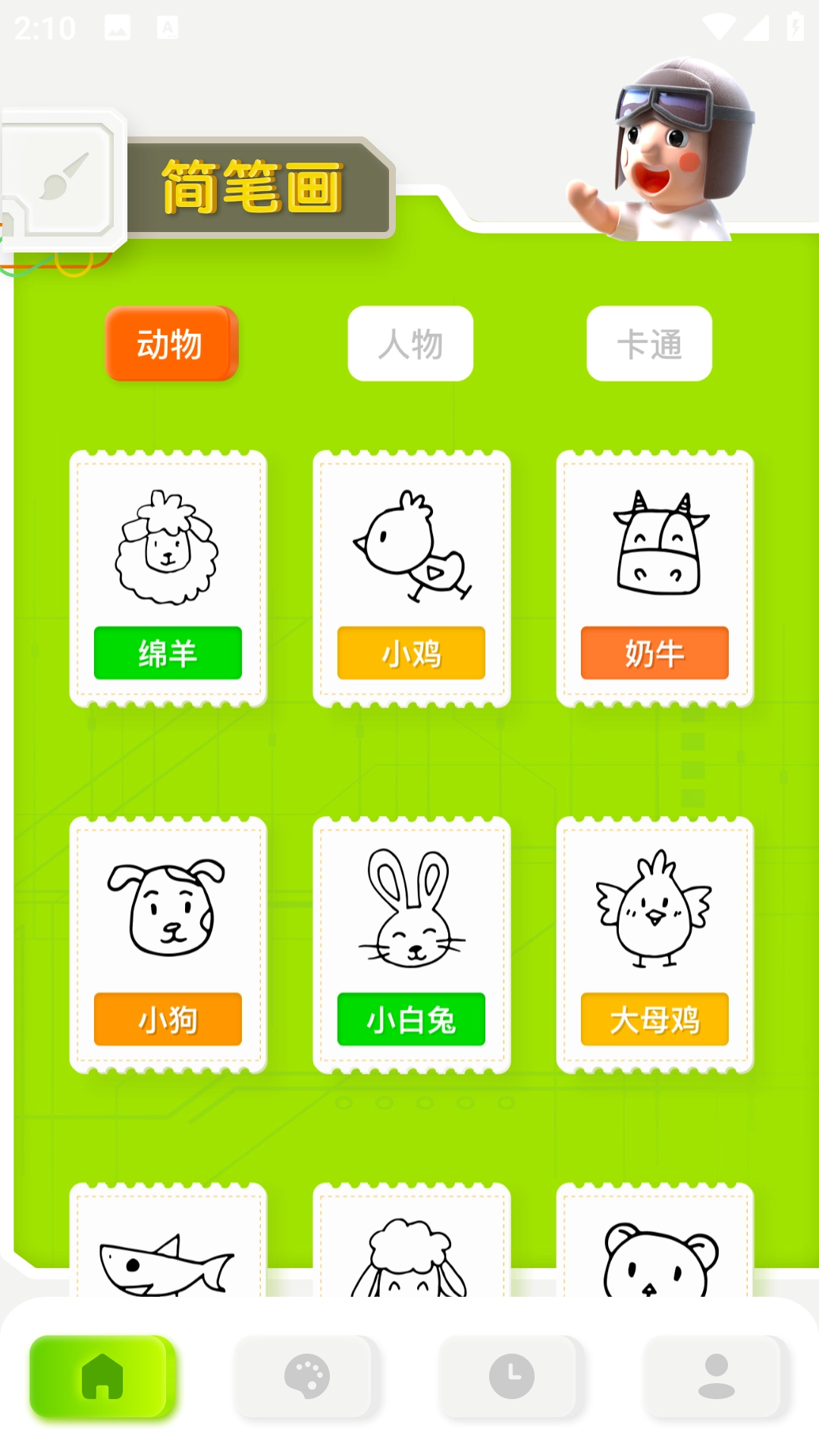Open the 小白兔 rabbit drawing card
The height and width of the screenshot is (1456, 819).
(x=411, y=945)
